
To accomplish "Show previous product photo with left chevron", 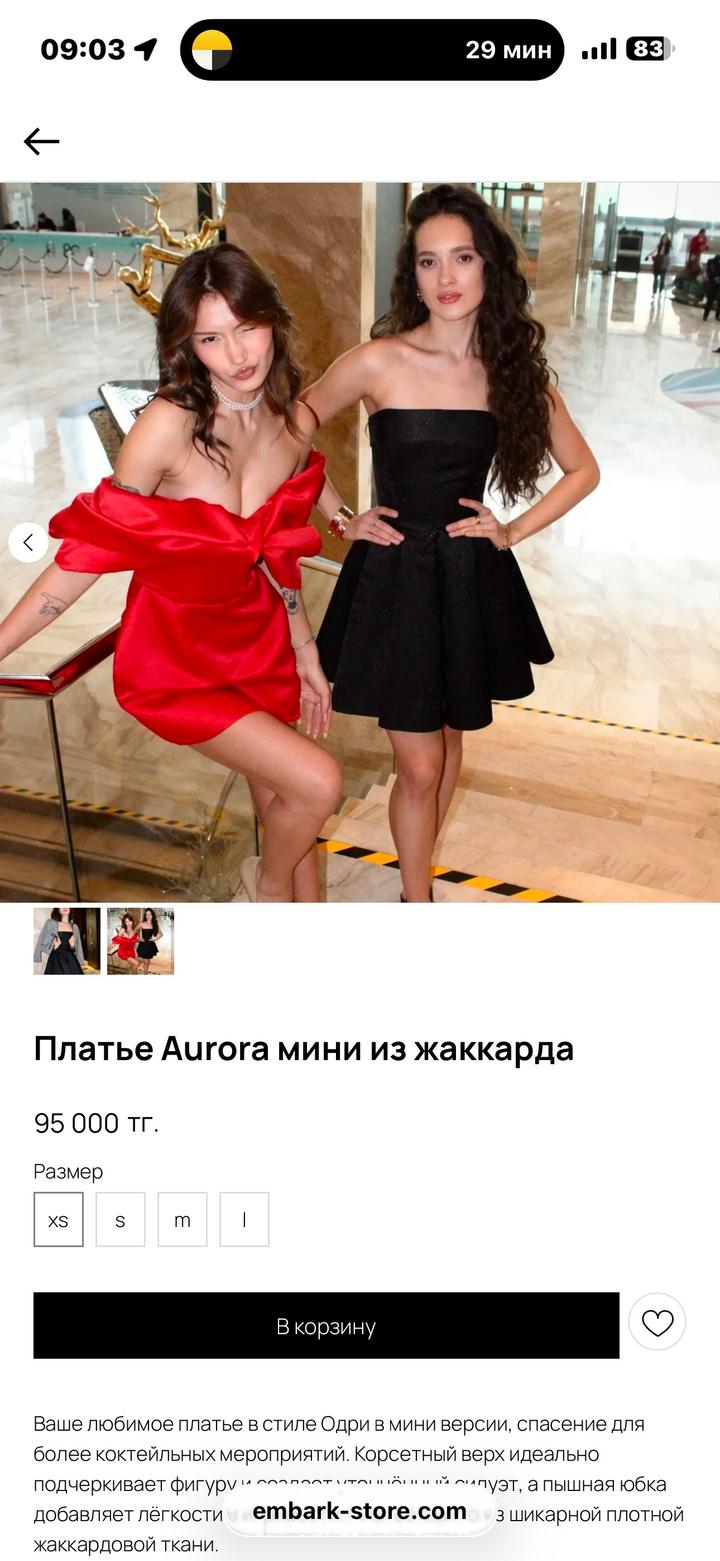I will coord(28,542).
